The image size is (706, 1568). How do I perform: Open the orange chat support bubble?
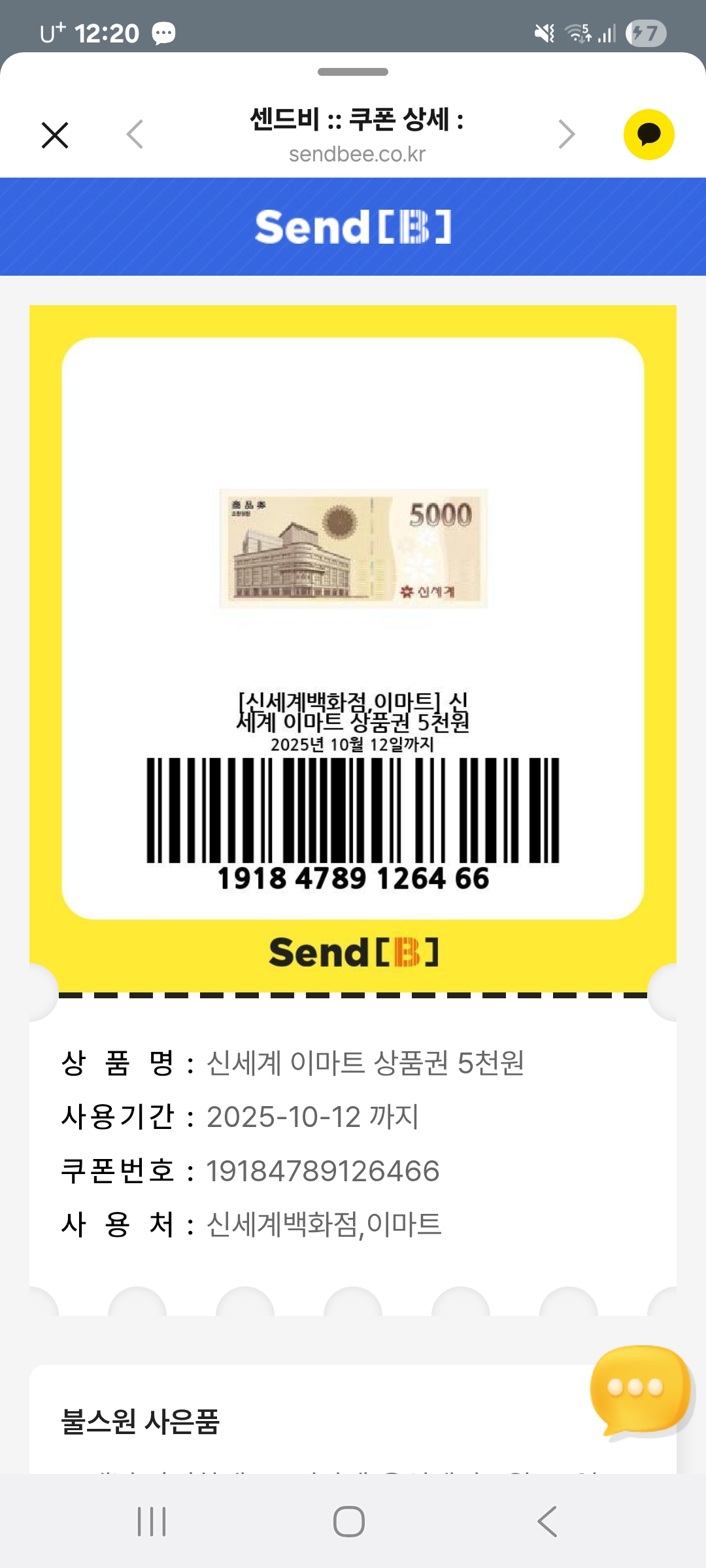tap(638, 1390)
